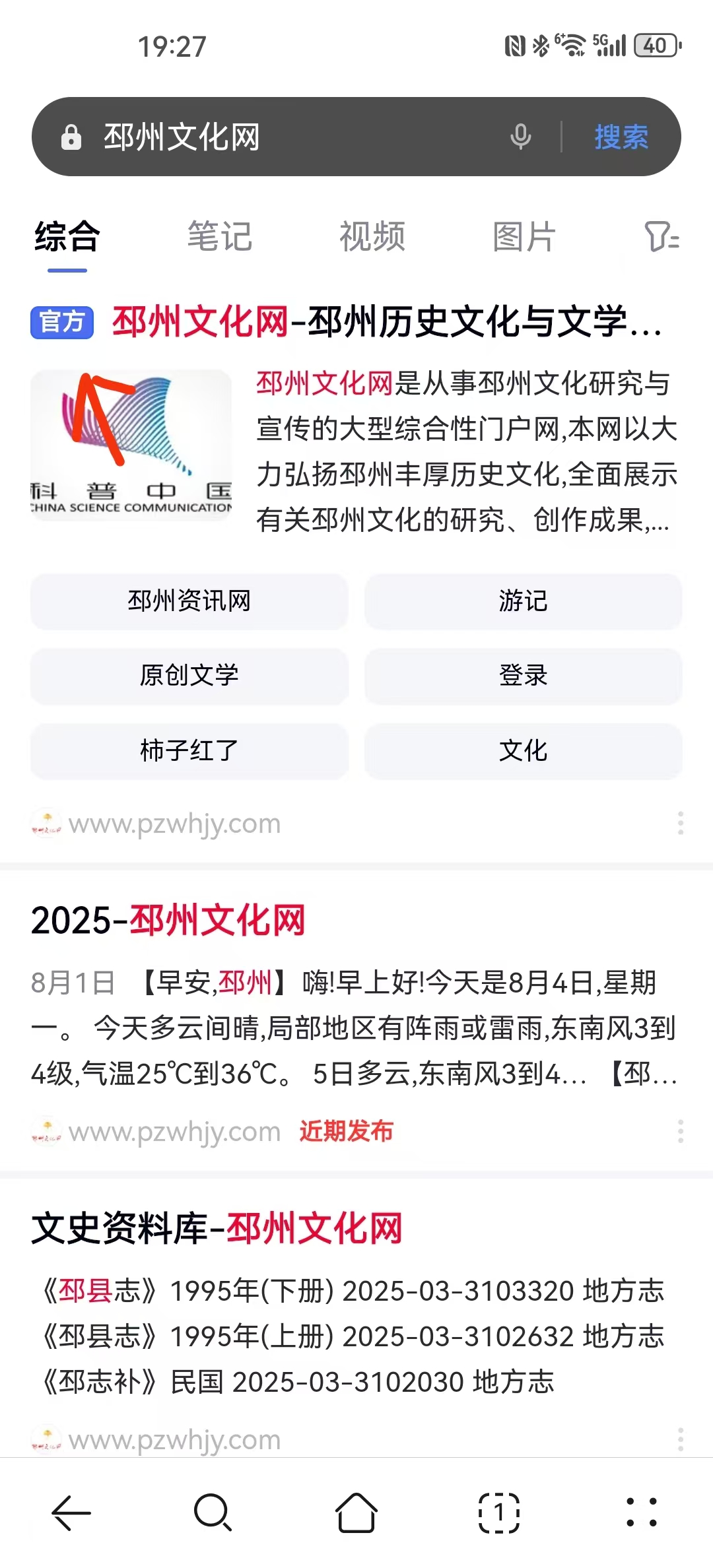Open the 原创文学 sublink
The image size is (713, 1568).
189,676
